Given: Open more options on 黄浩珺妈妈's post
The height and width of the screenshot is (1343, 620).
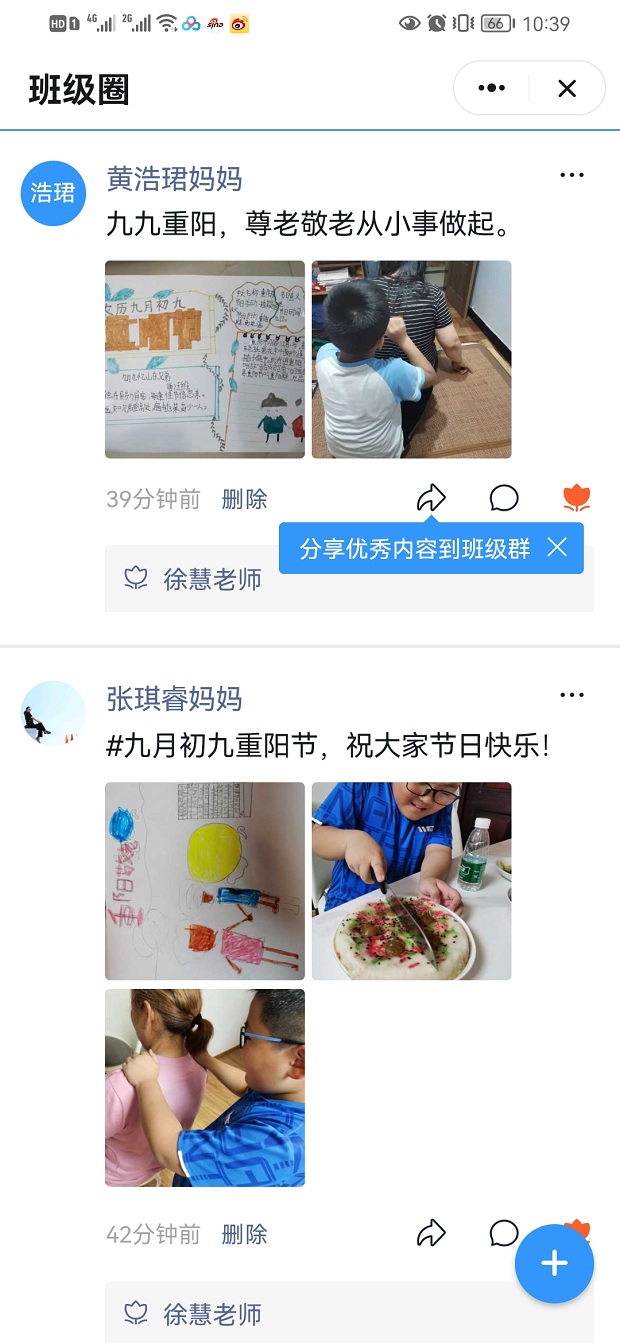Looking at the screenshot, I should (572, 175).
